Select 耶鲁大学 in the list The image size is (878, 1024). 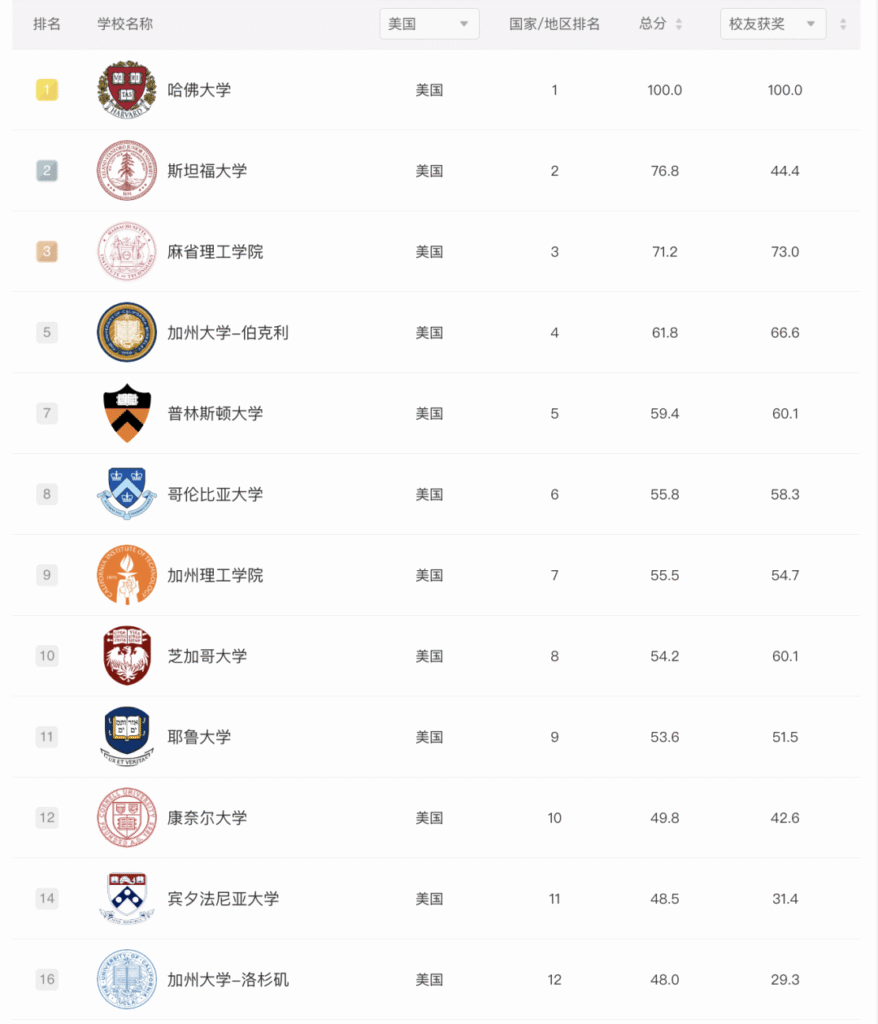[199, 737]
